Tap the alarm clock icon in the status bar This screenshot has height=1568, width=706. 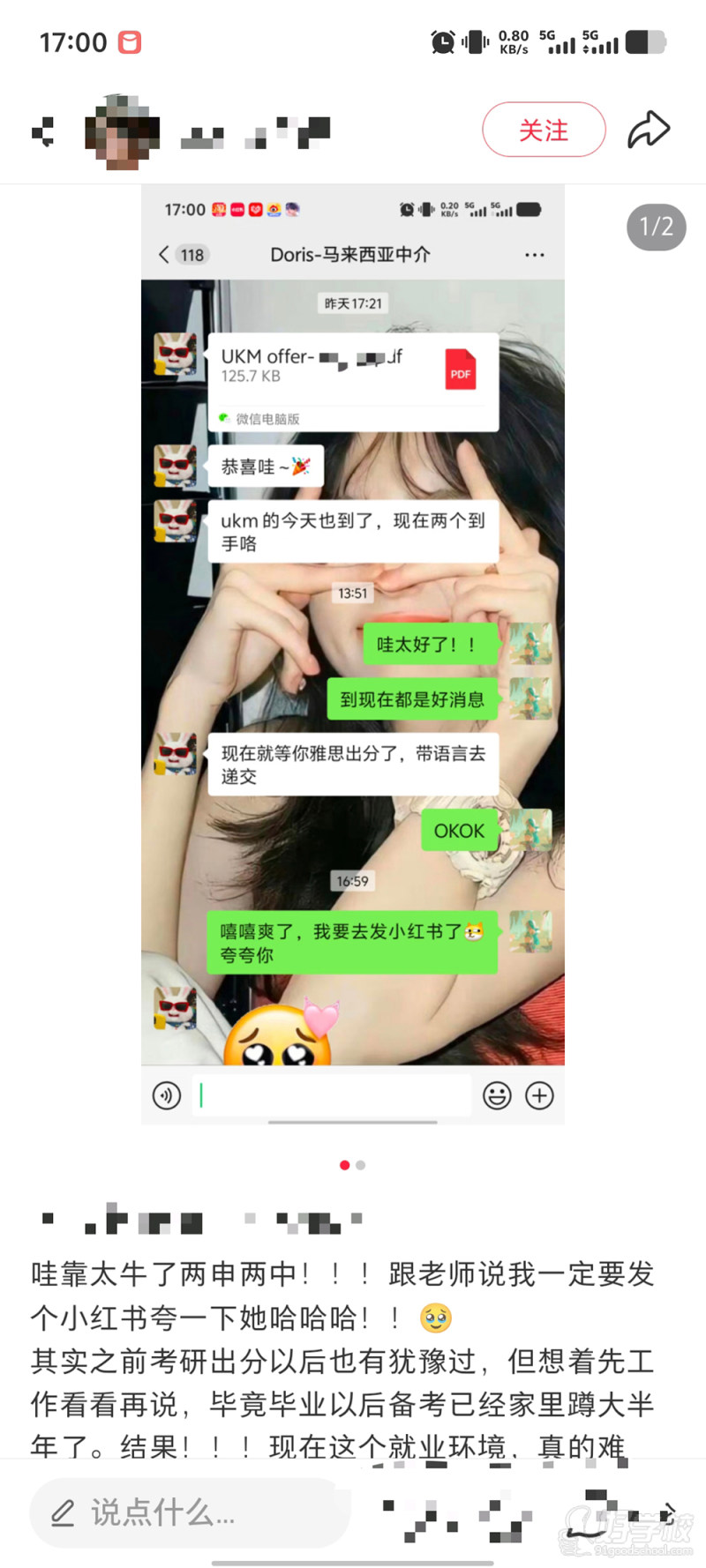tap(442, 41)
